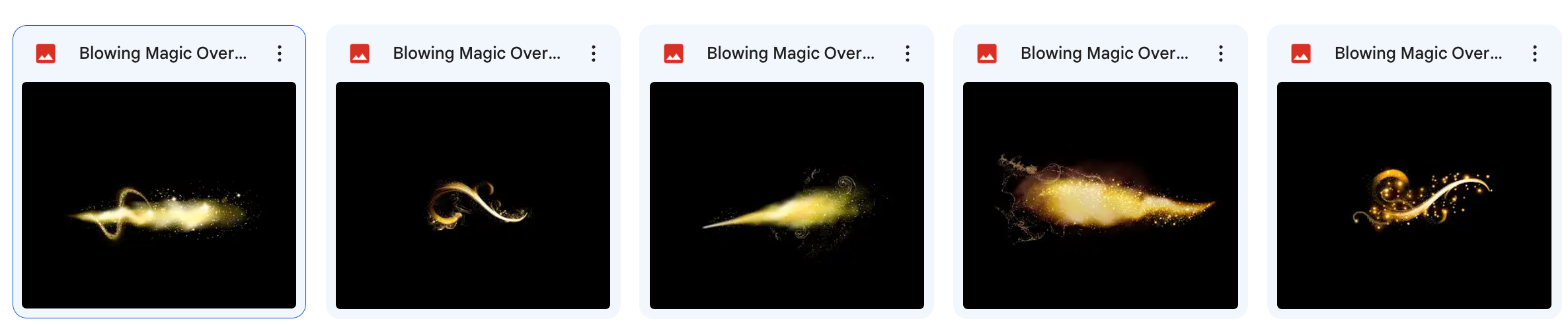Viewport: 1568px width, 325px height.
Task: Open the third file's cone-shaped sparkle thumbnail
Action: [787, 195]
